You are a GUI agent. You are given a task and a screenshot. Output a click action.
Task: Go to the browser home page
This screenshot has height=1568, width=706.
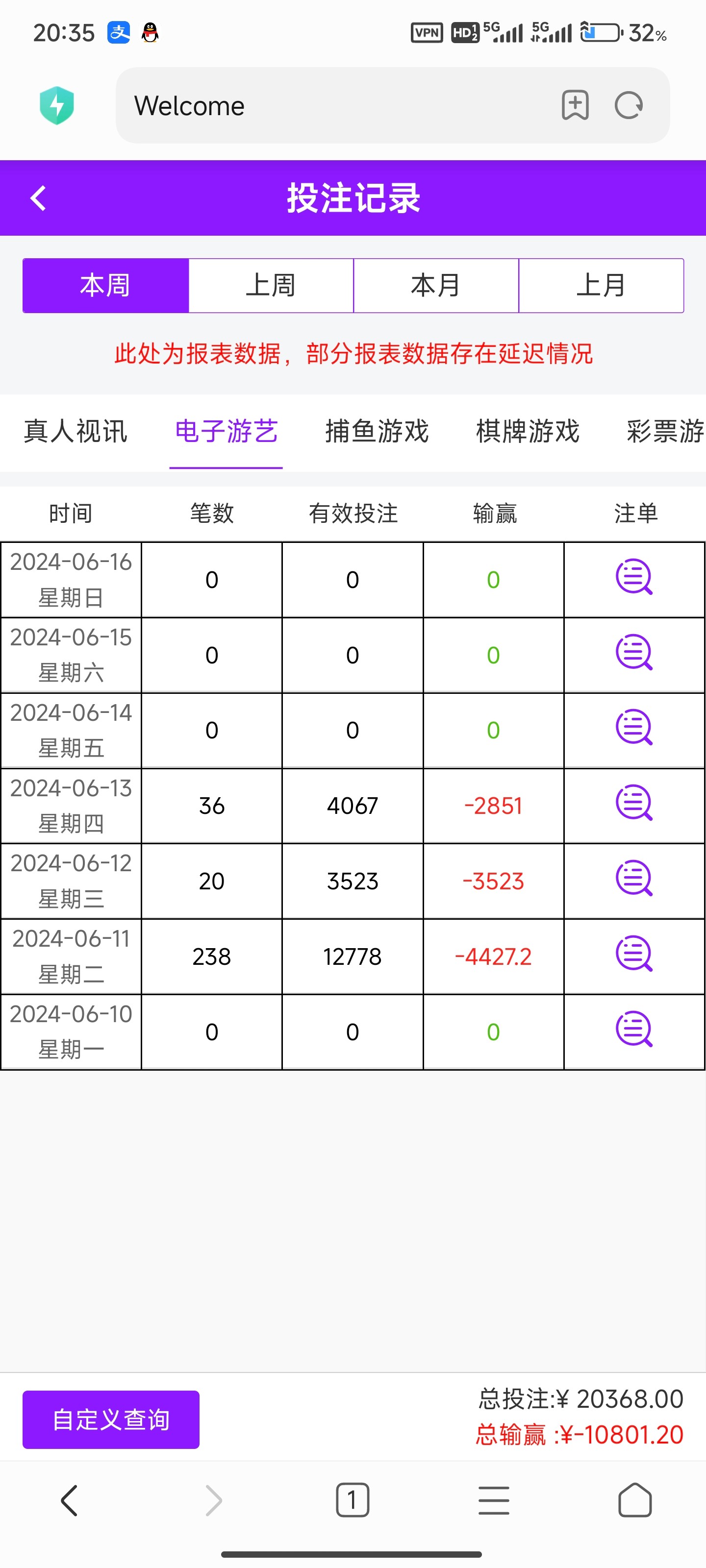tap(635, 1500)
